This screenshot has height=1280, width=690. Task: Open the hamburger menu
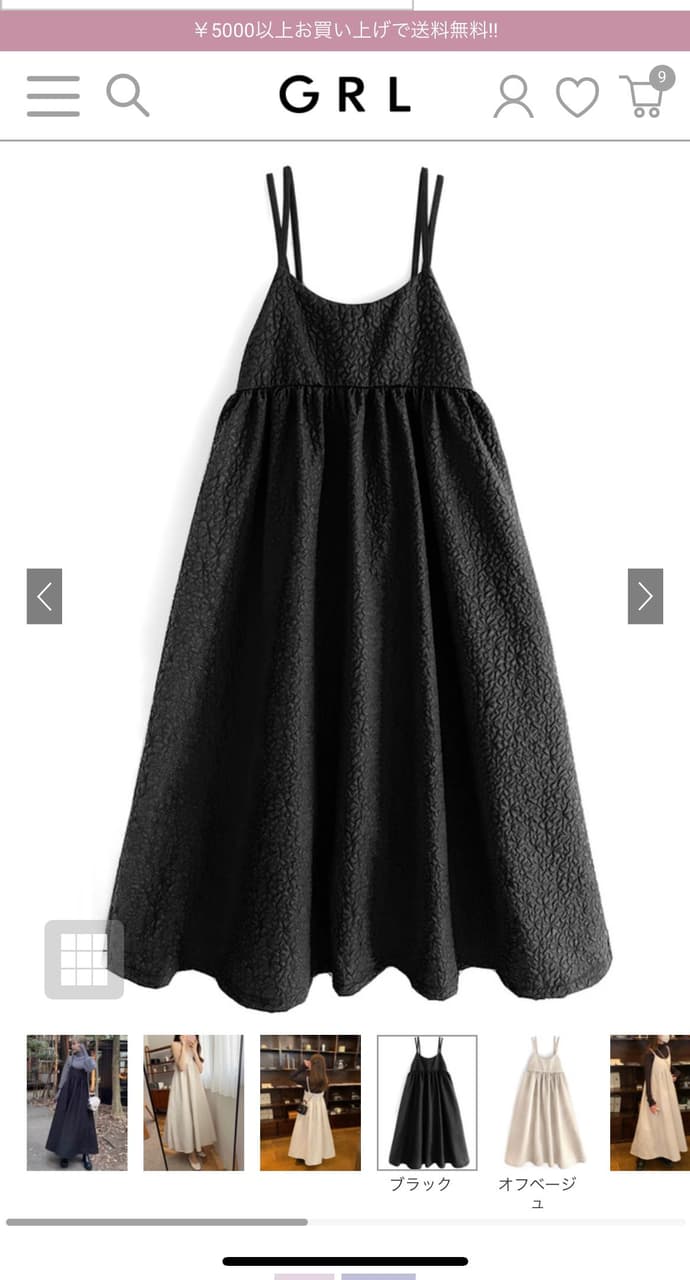[53, 96]
